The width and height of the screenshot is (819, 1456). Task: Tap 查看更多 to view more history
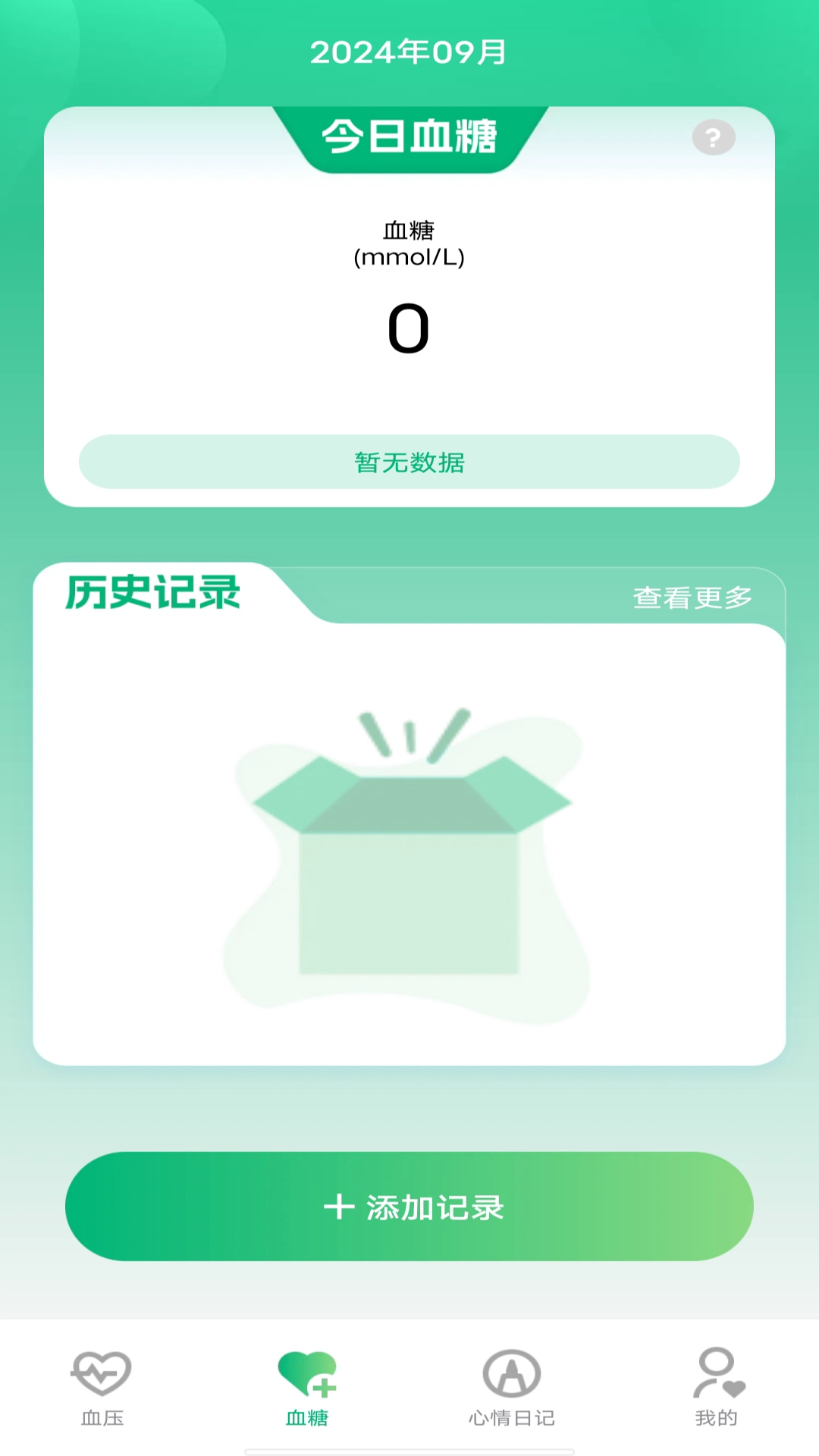click(x=692, y=598)
